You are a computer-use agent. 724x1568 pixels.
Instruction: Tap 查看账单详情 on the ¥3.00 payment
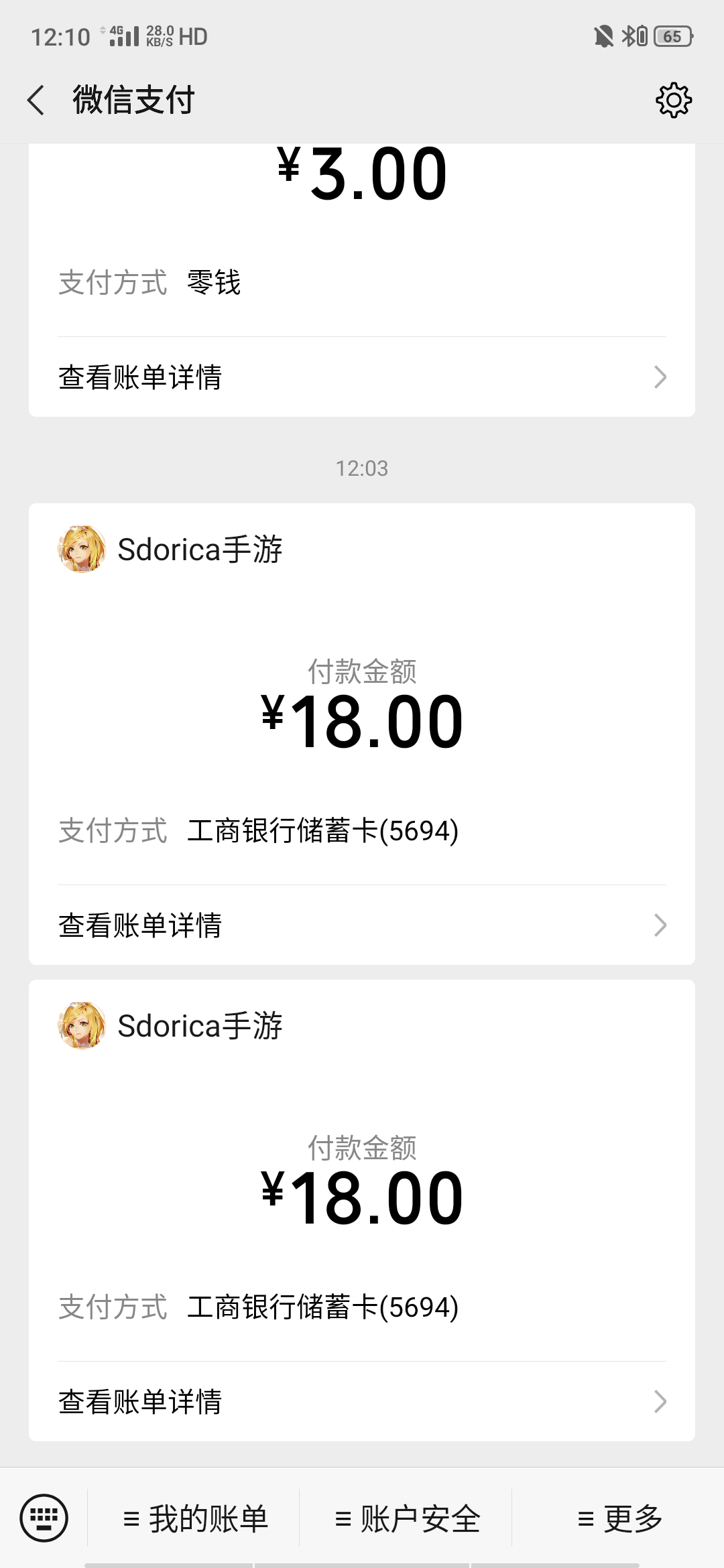pyautogui.click(x=139, y=379)
